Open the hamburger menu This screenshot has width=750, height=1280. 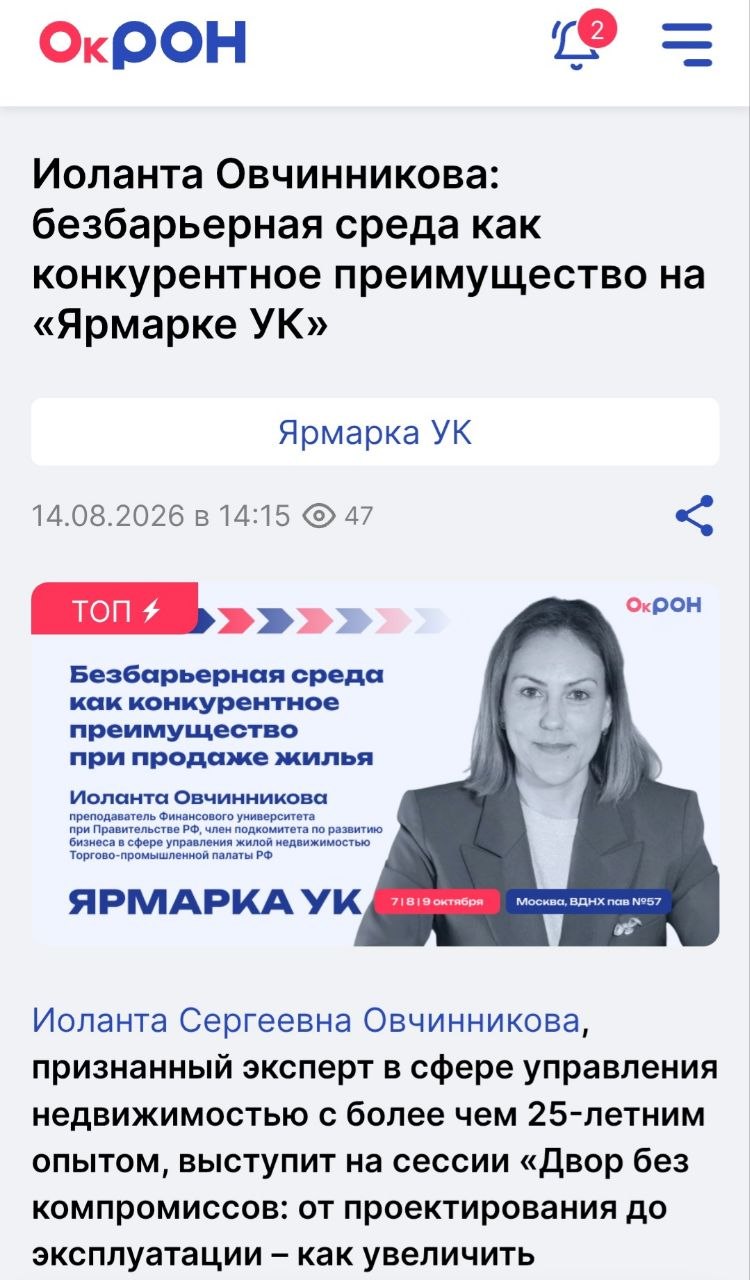(687, 45)
